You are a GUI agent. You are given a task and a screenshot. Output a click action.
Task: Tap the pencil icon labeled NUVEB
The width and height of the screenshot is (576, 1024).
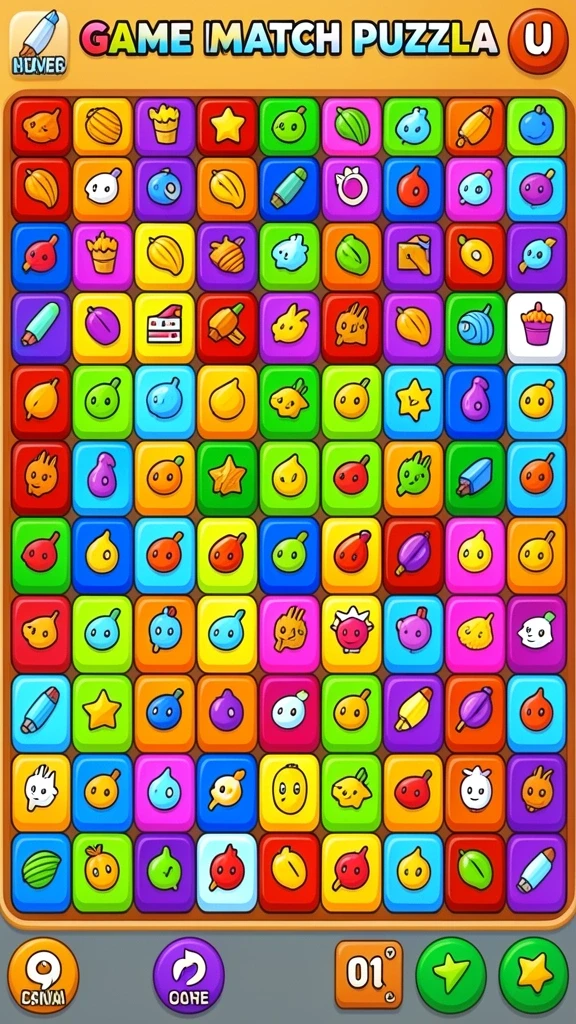coord(39,44)
